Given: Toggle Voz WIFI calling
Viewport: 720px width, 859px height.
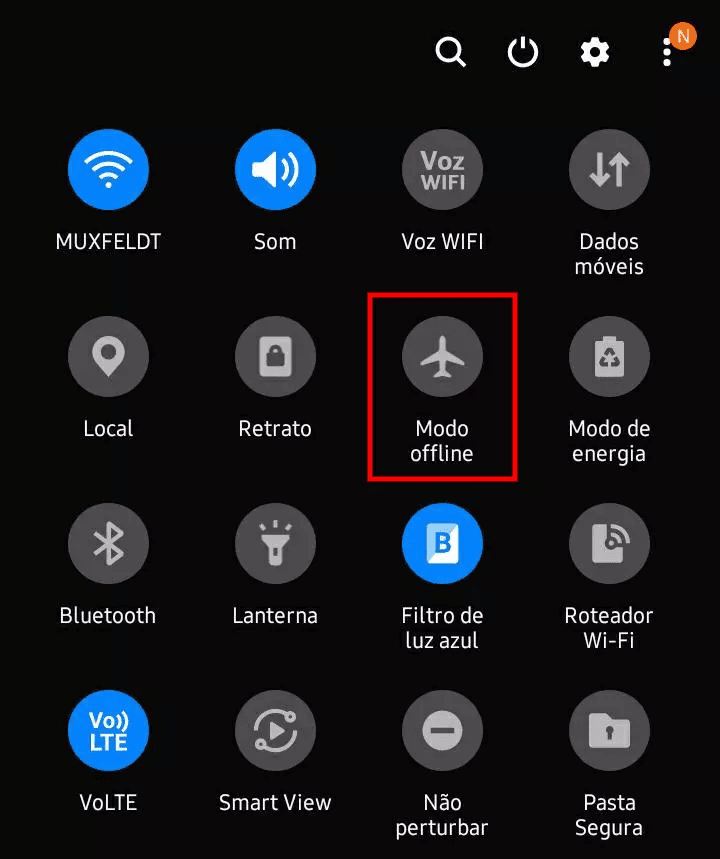Looking at the screenshot, I should [x=442, y=169].
